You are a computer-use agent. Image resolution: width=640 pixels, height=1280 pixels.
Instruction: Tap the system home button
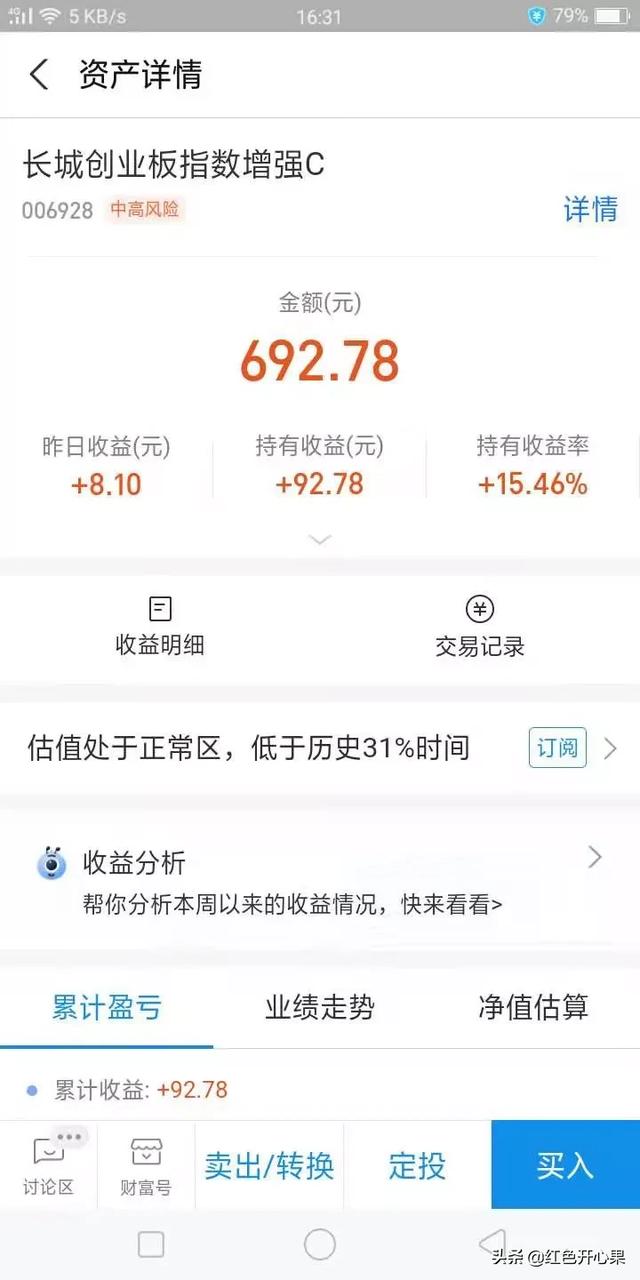320,1244
